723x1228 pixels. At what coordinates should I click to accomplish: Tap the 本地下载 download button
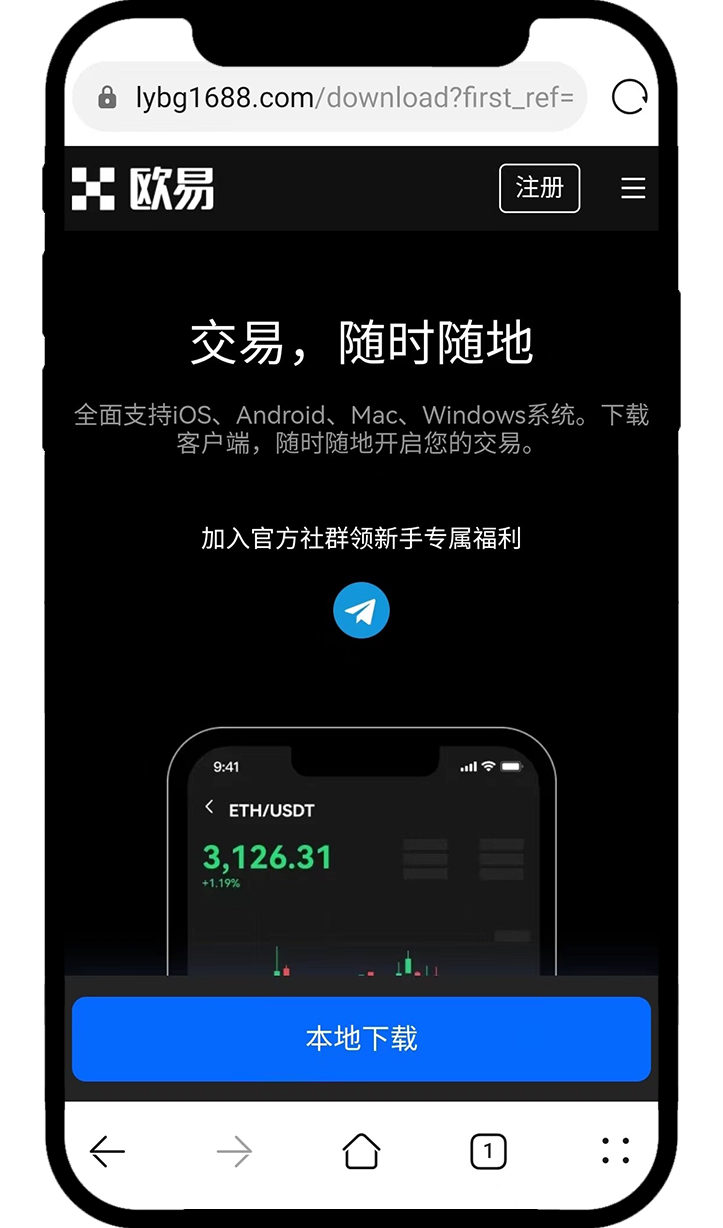pos(361,1038)
